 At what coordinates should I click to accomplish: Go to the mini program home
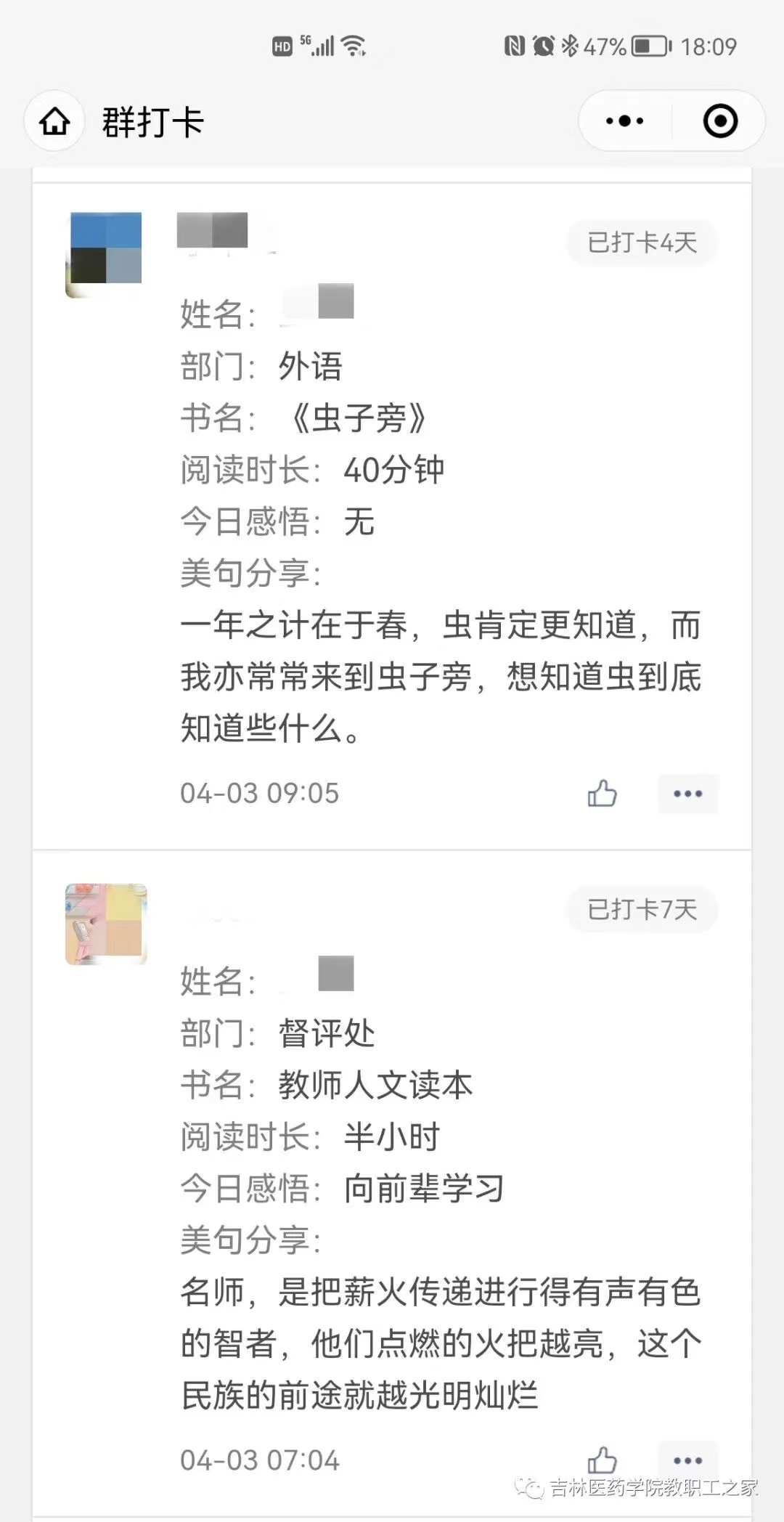[x=55, y=121]
